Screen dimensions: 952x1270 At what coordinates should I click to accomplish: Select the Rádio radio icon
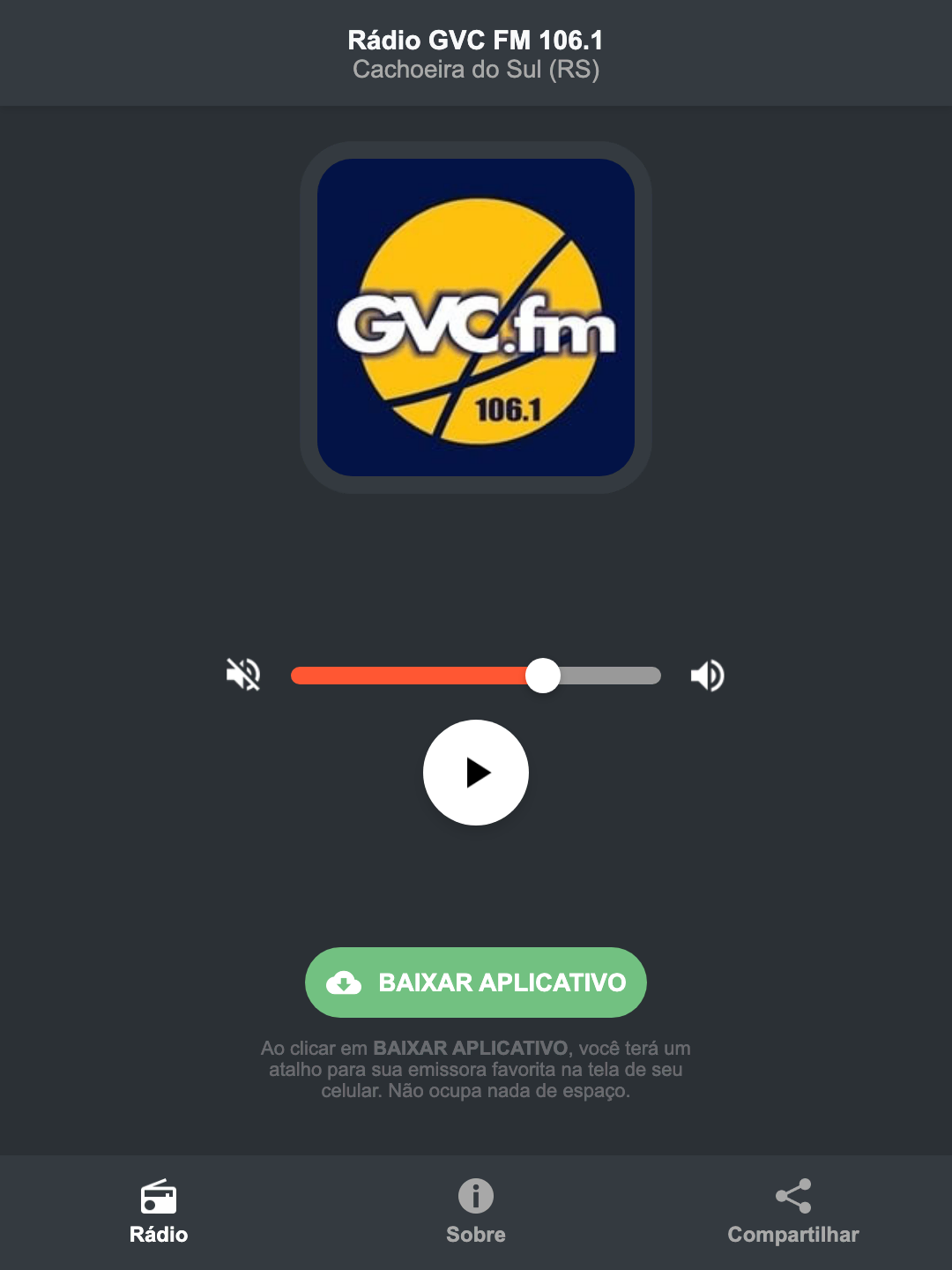(159, 1199)
